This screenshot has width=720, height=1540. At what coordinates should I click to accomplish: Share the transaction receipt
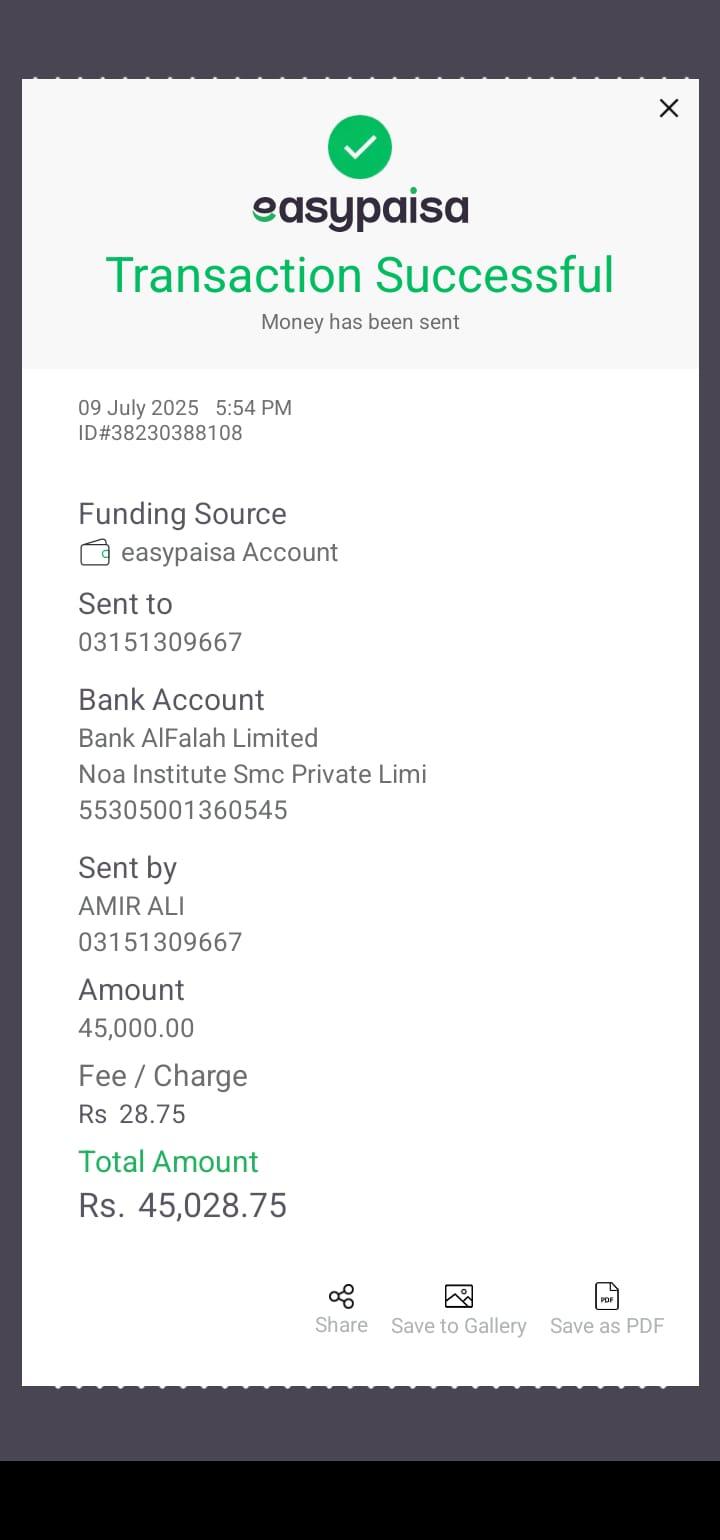coord(341,1308)
